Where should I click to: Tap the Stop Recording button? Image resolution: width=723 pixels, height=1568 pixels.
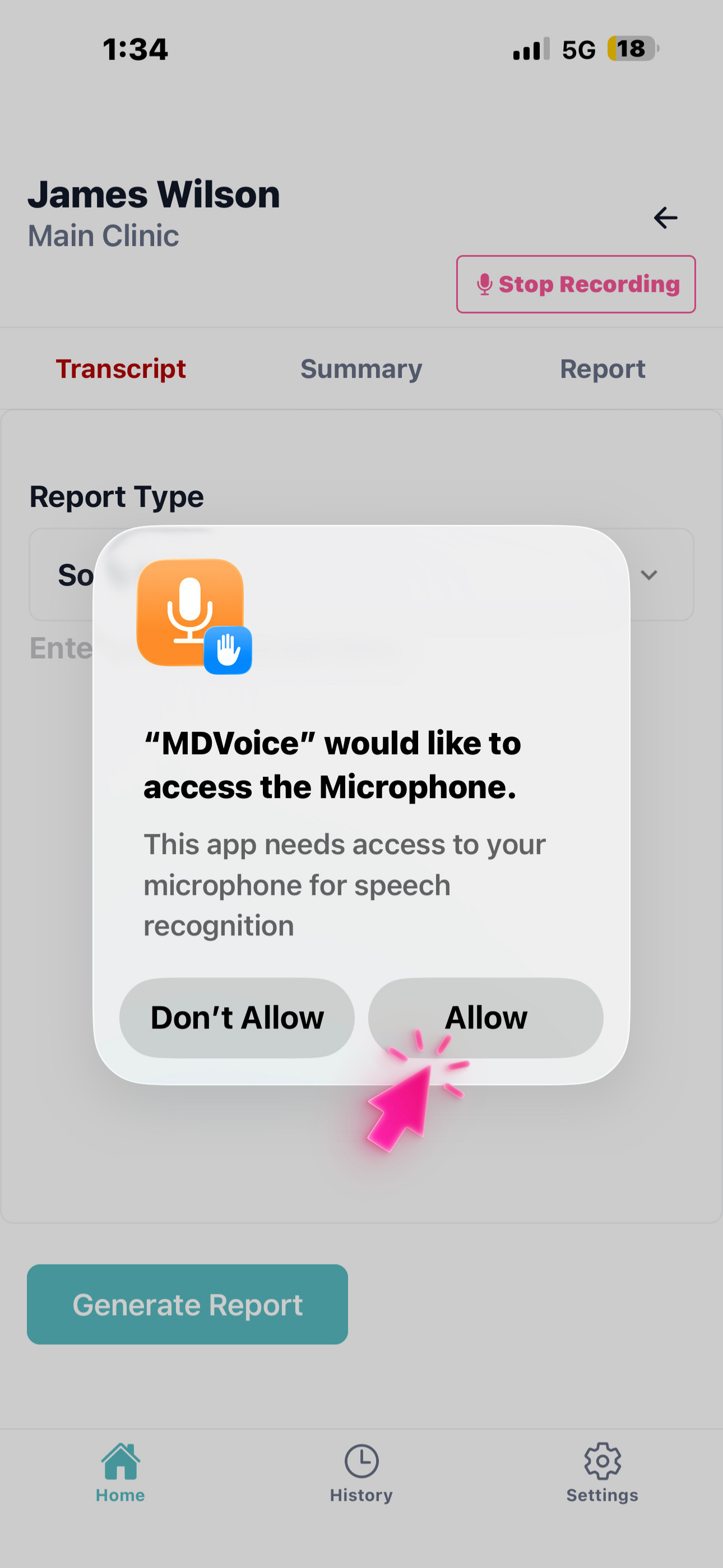point(576,284)
